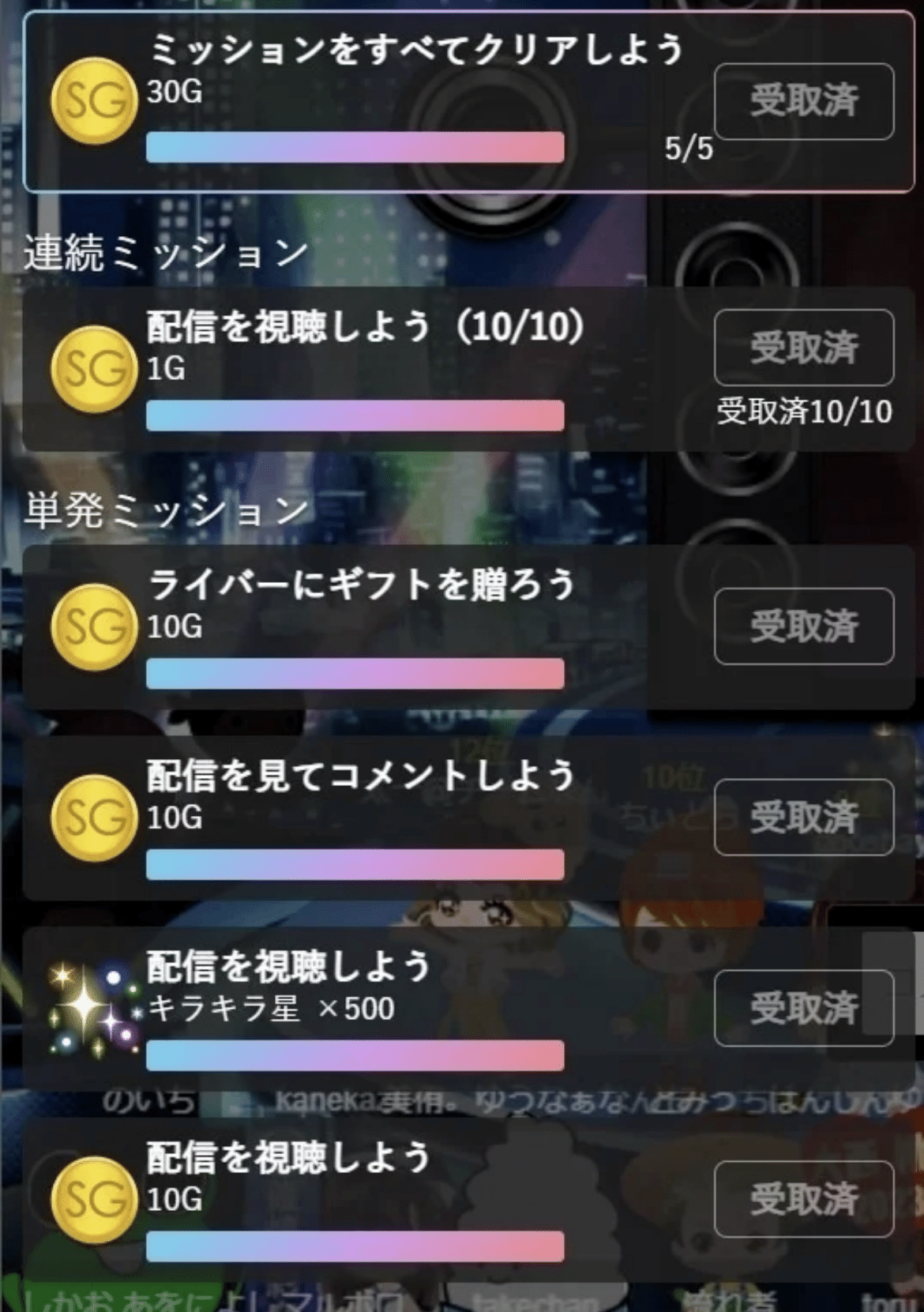This screenshot has width=924, height=1312.
Task: Tap 受取済 on 配信を視聴しよう (10/10) mission
Action: pos(804,348)
